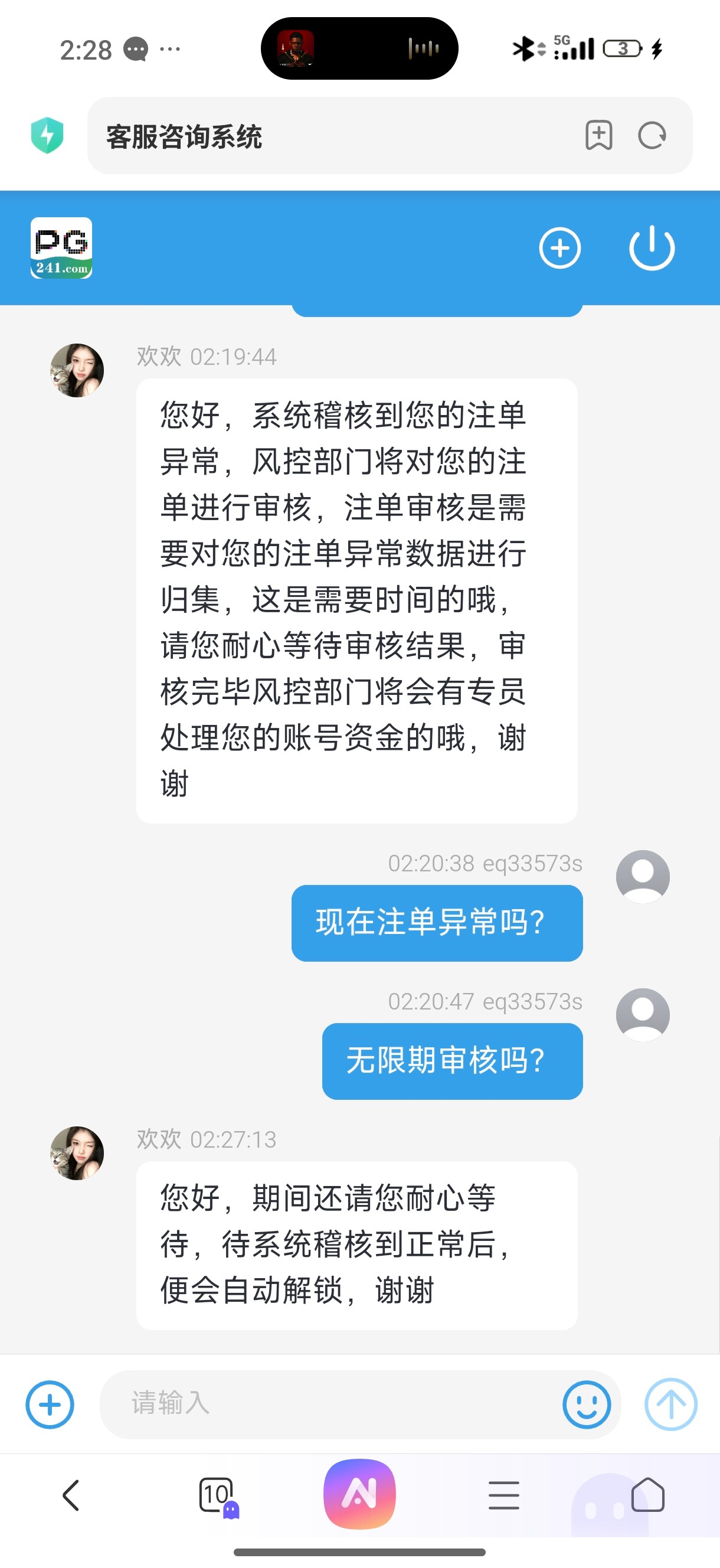Open the browser menu
Screen dimensions: 720x1568
pyautogui.click(x=504, y=1495)
